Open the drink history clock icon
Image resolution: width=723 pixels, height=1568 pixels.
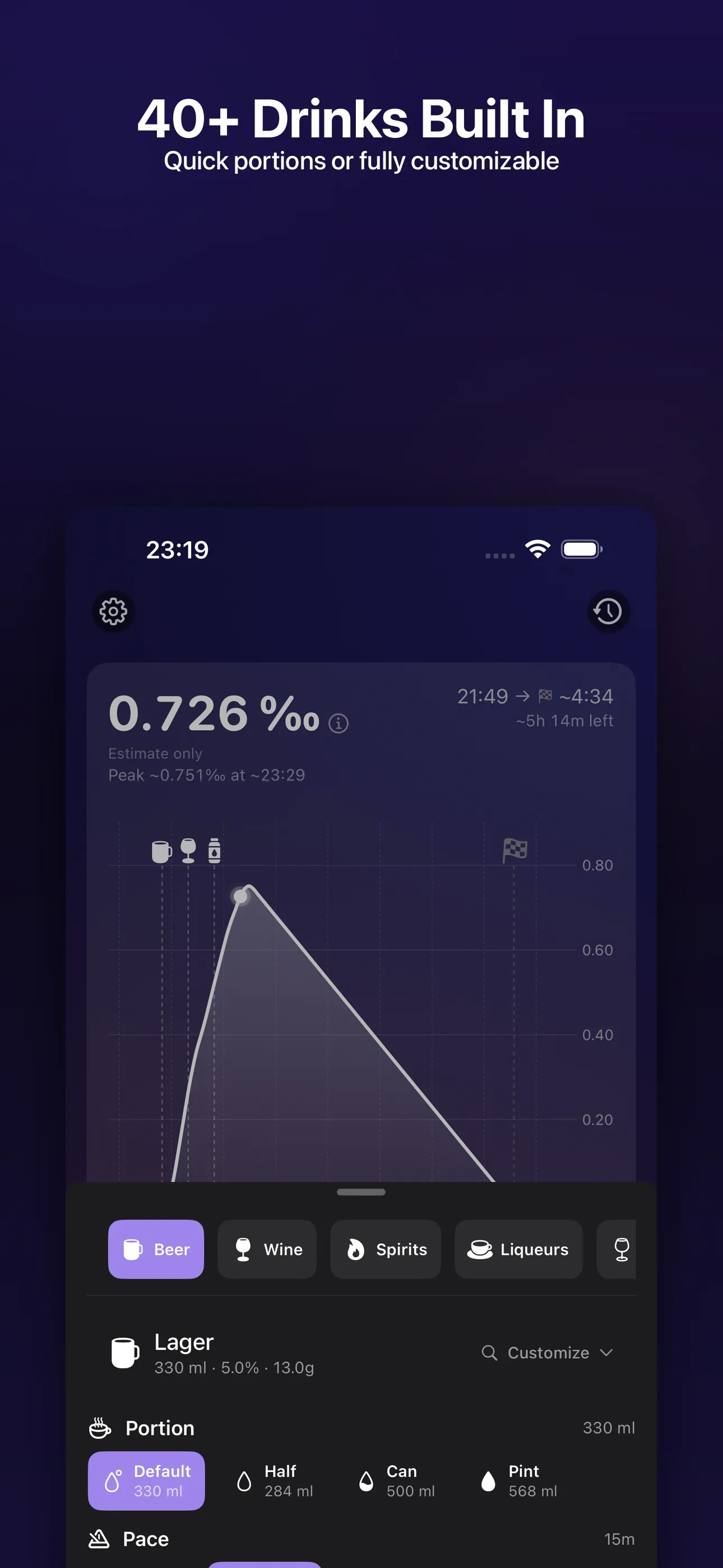[608, 611]
